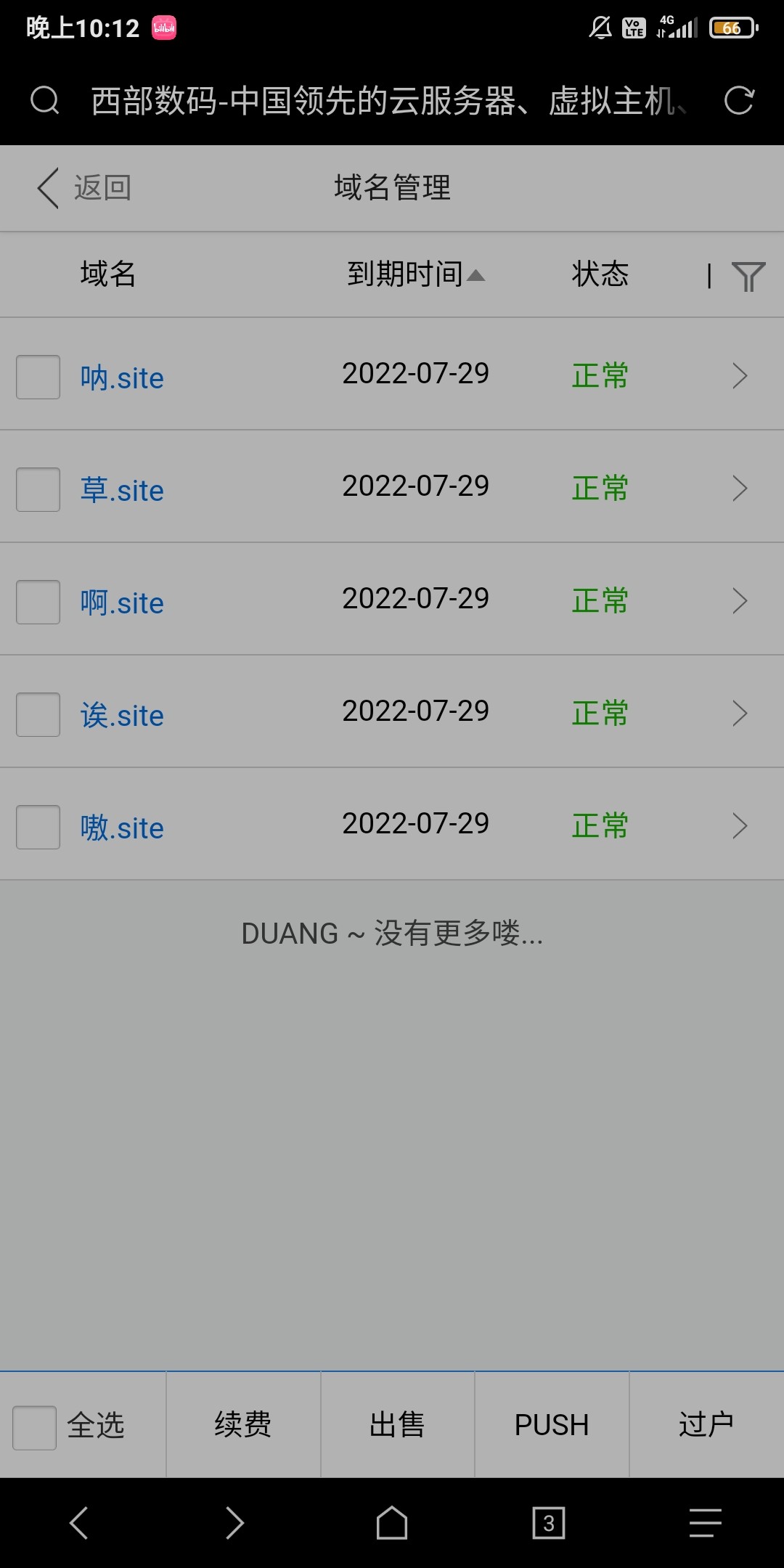784x1568 pixels.
Task: Tap the PUSH button
Action: [552, 1424]
